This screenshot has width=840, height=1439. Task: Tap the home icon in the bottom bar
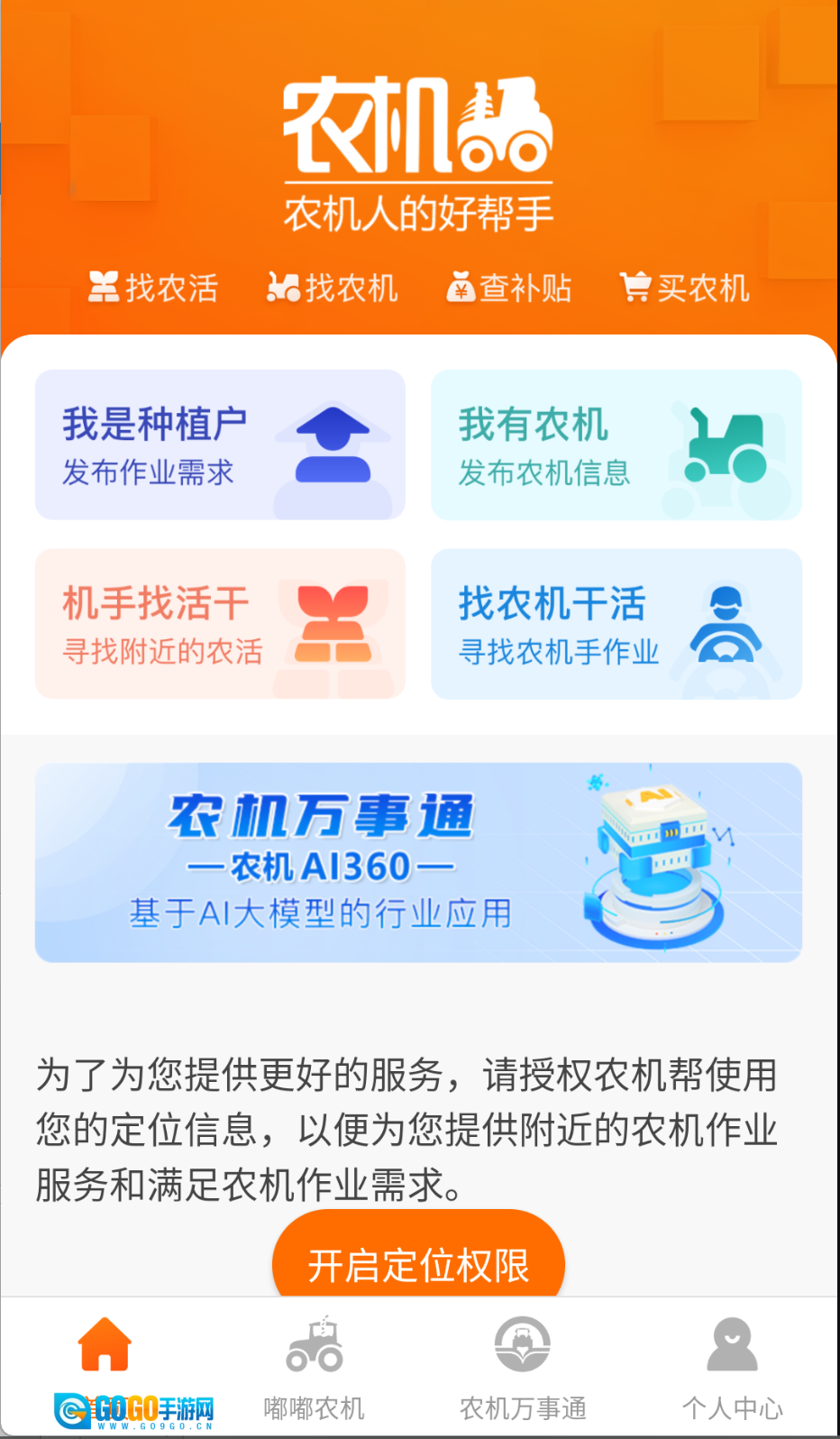pos(105,1343)
